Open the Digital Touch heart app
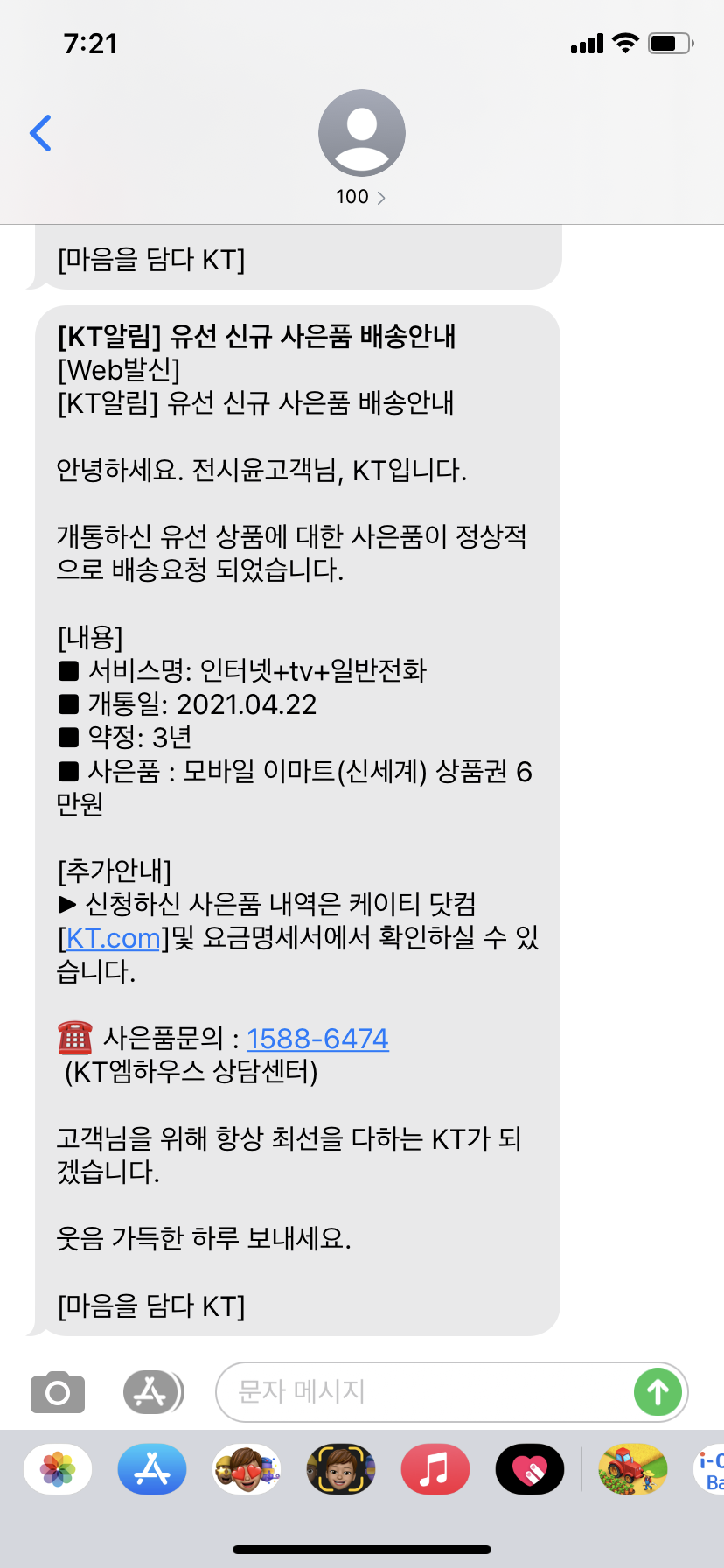Image resolution: width=724 pixels, height=1568 pixels. click(x=529, y=1469)
